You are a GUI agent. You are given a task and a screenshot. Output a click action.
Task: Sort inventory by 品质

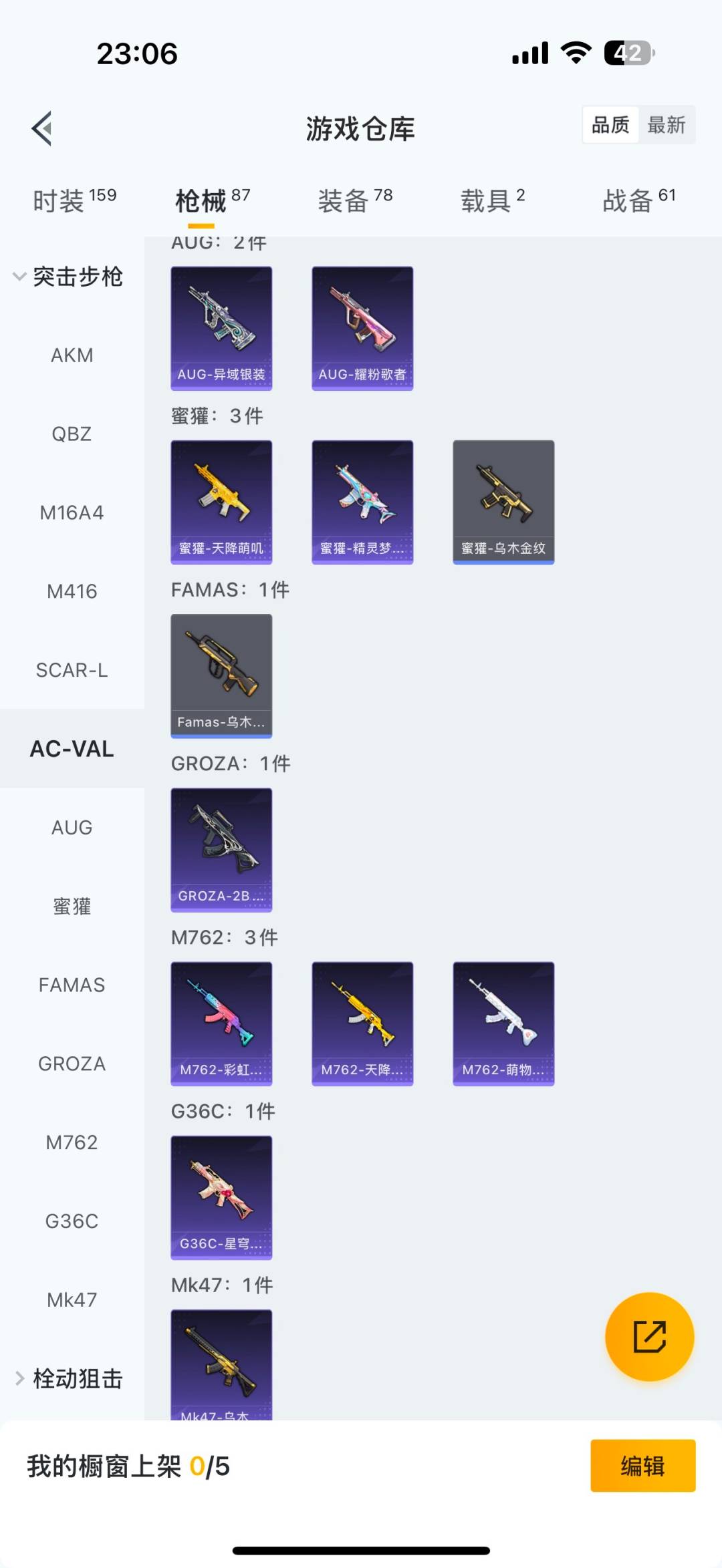pos(610,125)
